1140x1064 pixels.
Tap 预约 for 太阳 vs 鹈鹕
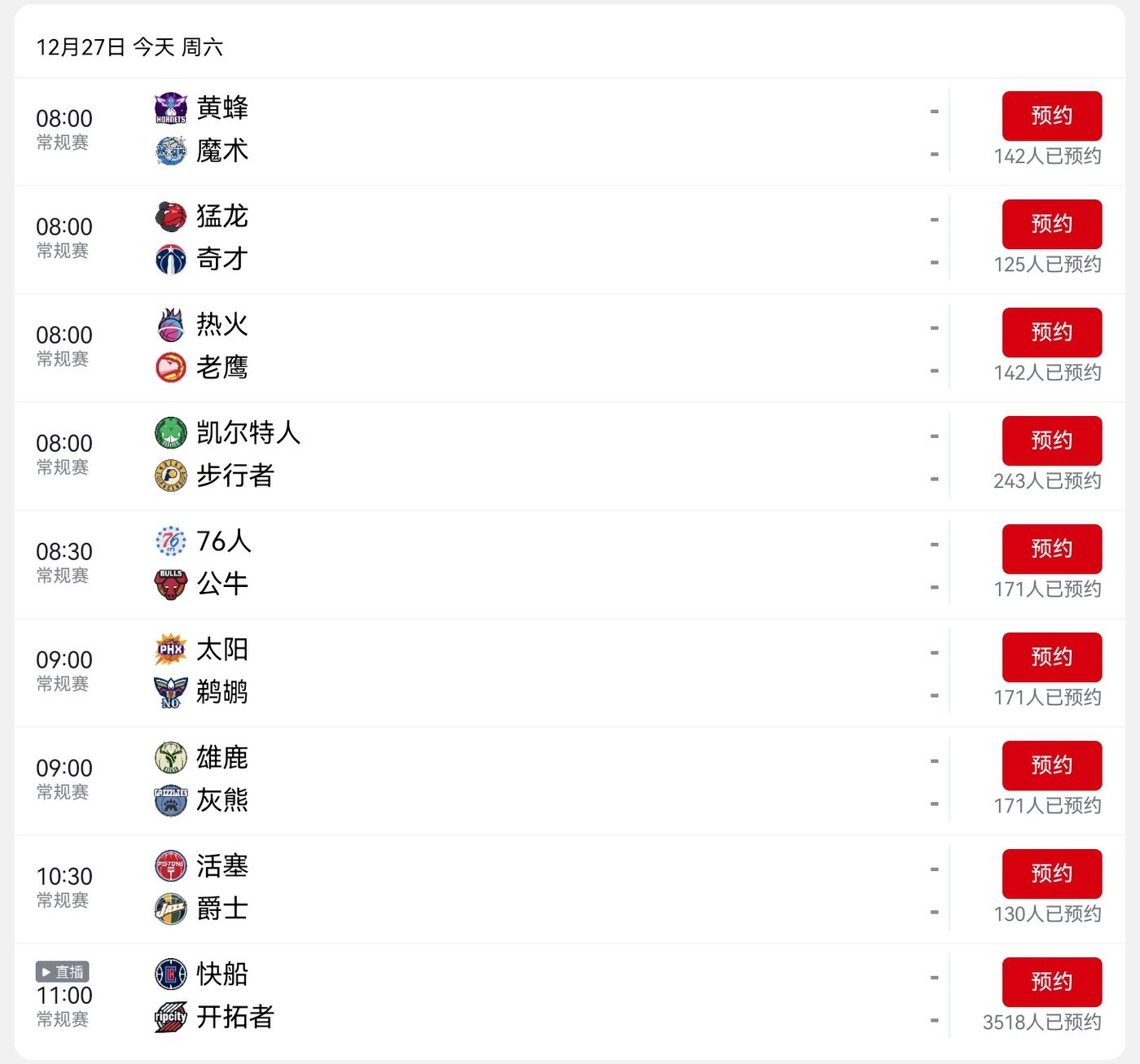tap(1051, 658)
